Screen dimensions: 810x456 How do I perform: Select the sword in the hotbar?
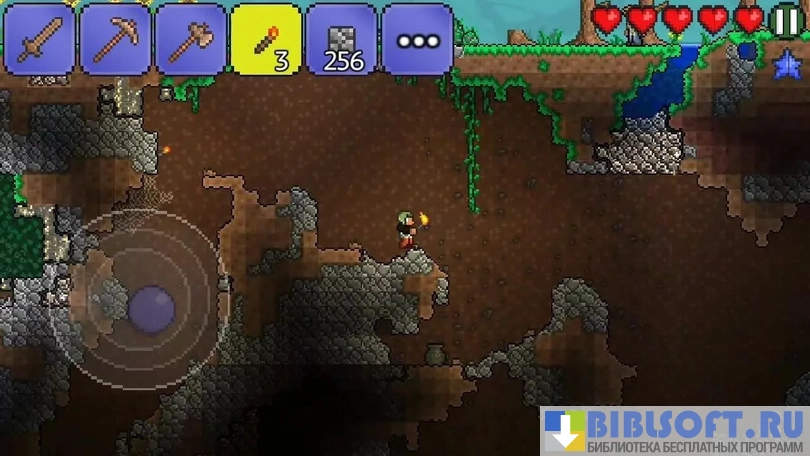click(x=39, y=40)
